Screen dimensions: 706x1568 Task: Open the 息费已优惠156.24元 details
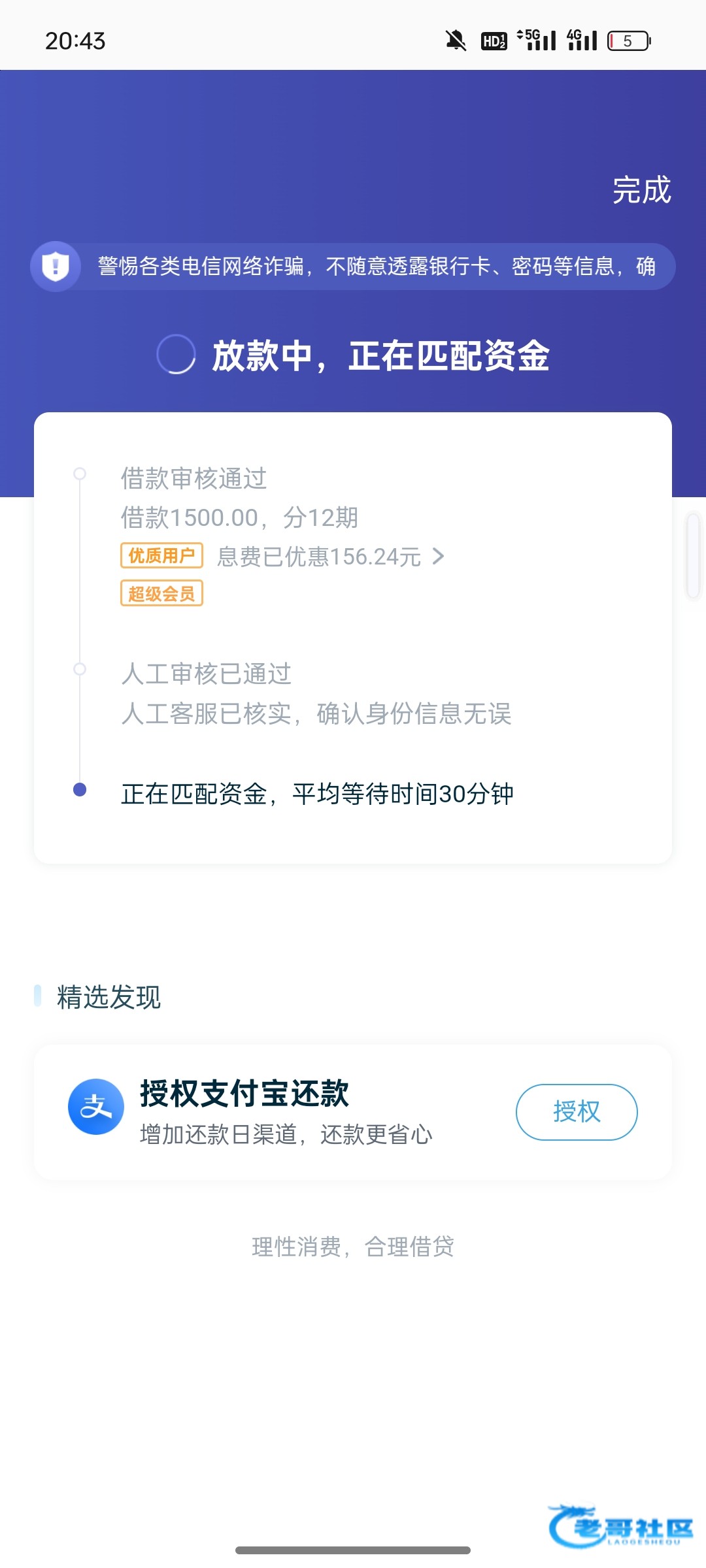(331, 557)
